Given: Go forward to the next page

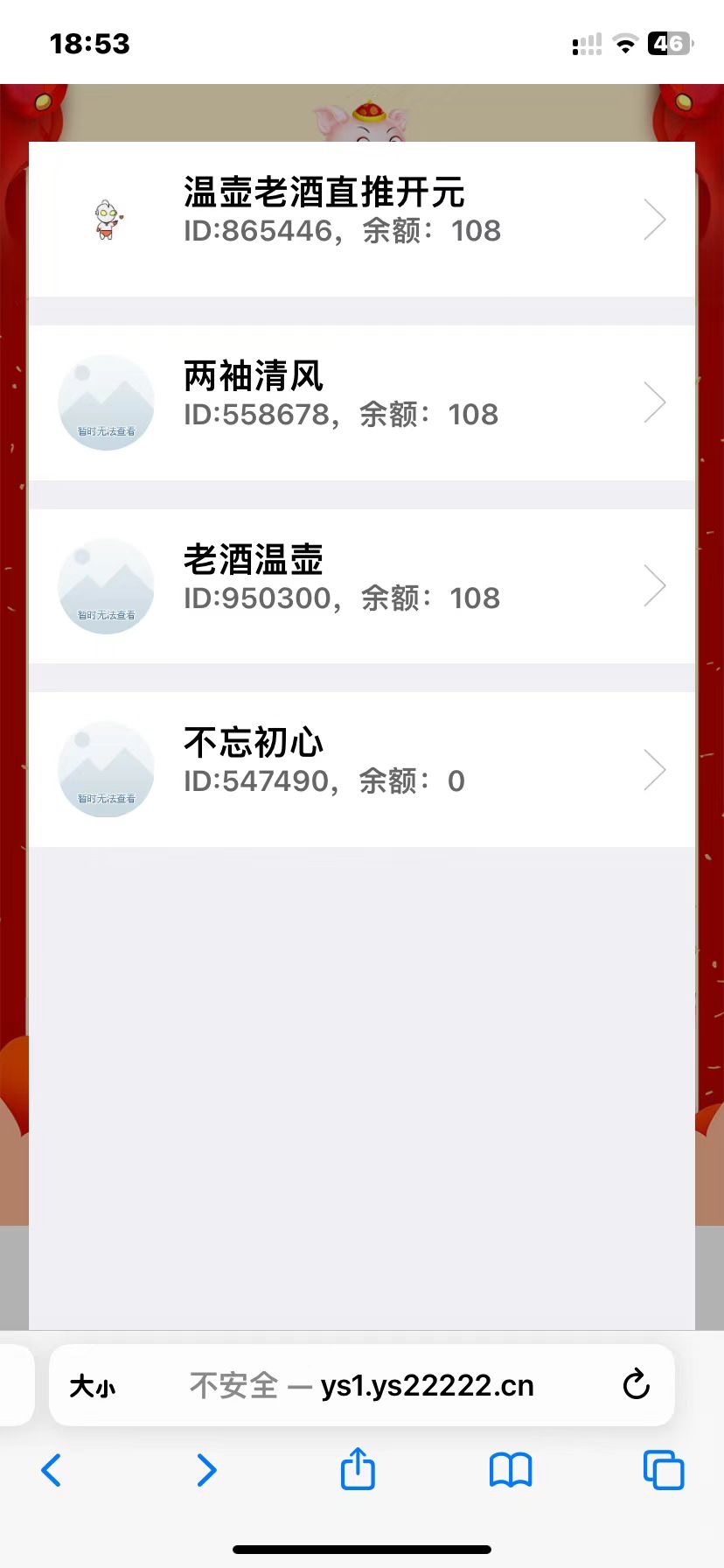Looking at the screenshot, I should click(206, 1470).
